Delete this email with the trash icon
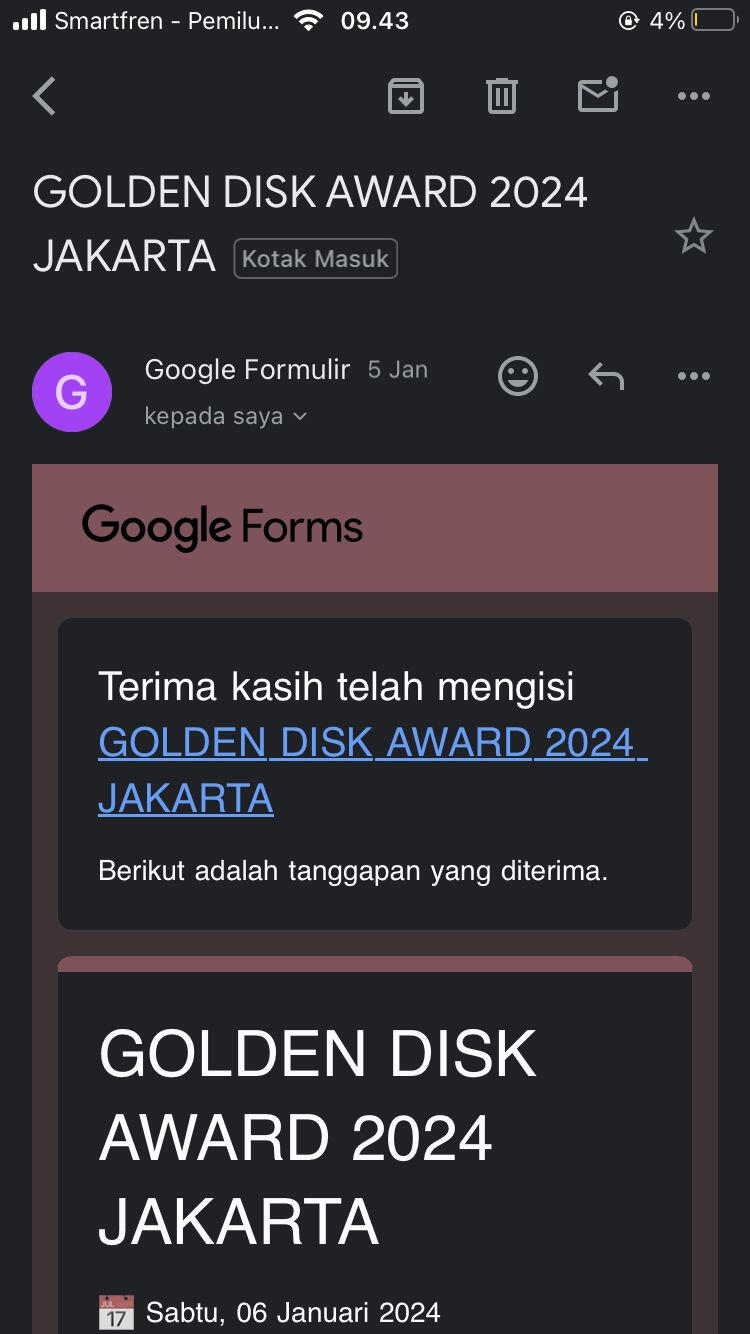Screen dimensions: 750x1334 (501, 96)
